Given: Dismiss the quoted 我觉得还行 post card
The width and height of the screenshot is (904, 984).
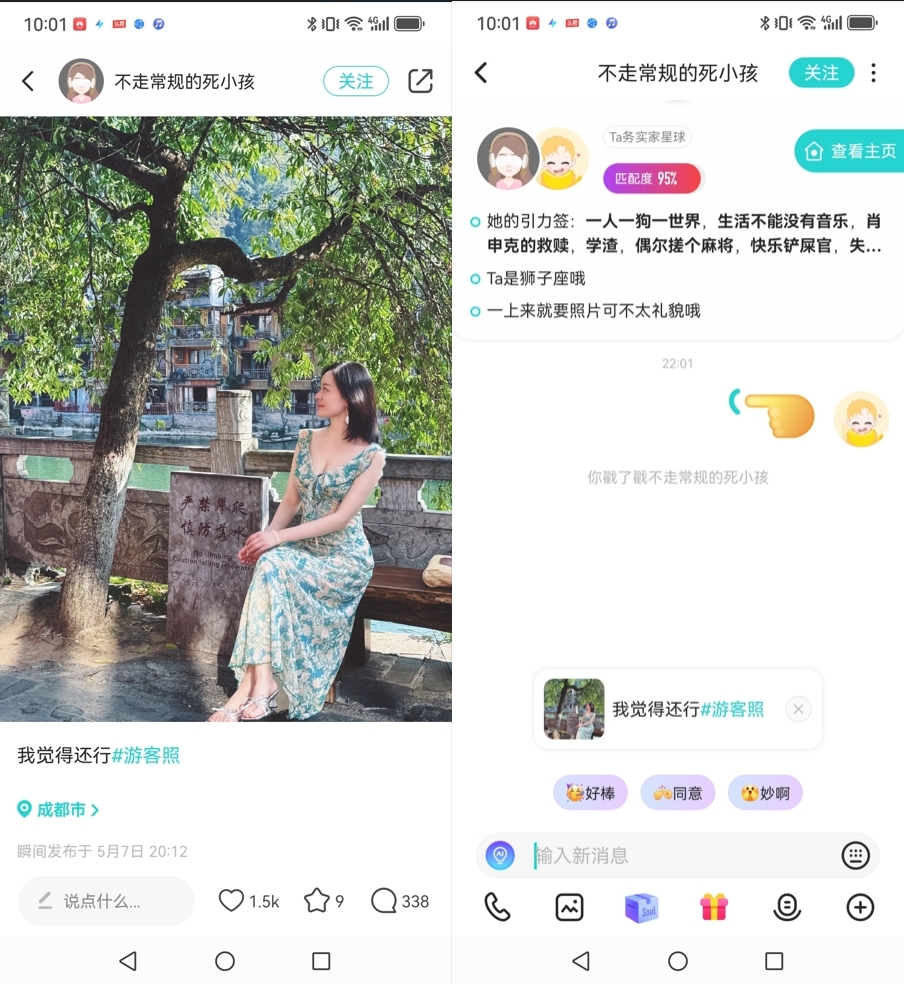Looking at the screenshot, I should [x=798, y=709].
